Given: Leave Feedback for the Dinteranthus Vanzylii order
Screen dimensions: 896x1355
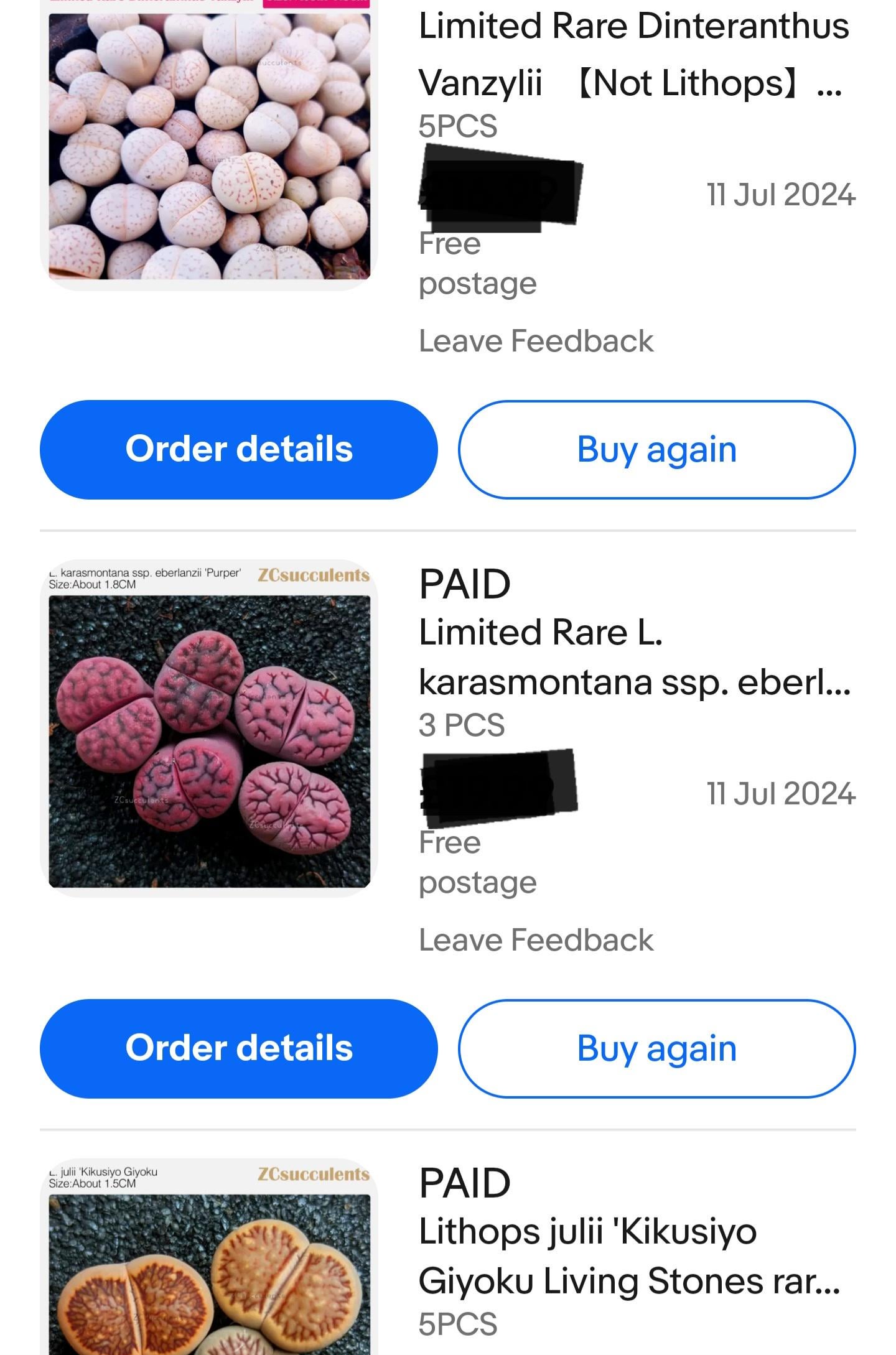Looking at the screenshot, I should [x=536, y=341].
